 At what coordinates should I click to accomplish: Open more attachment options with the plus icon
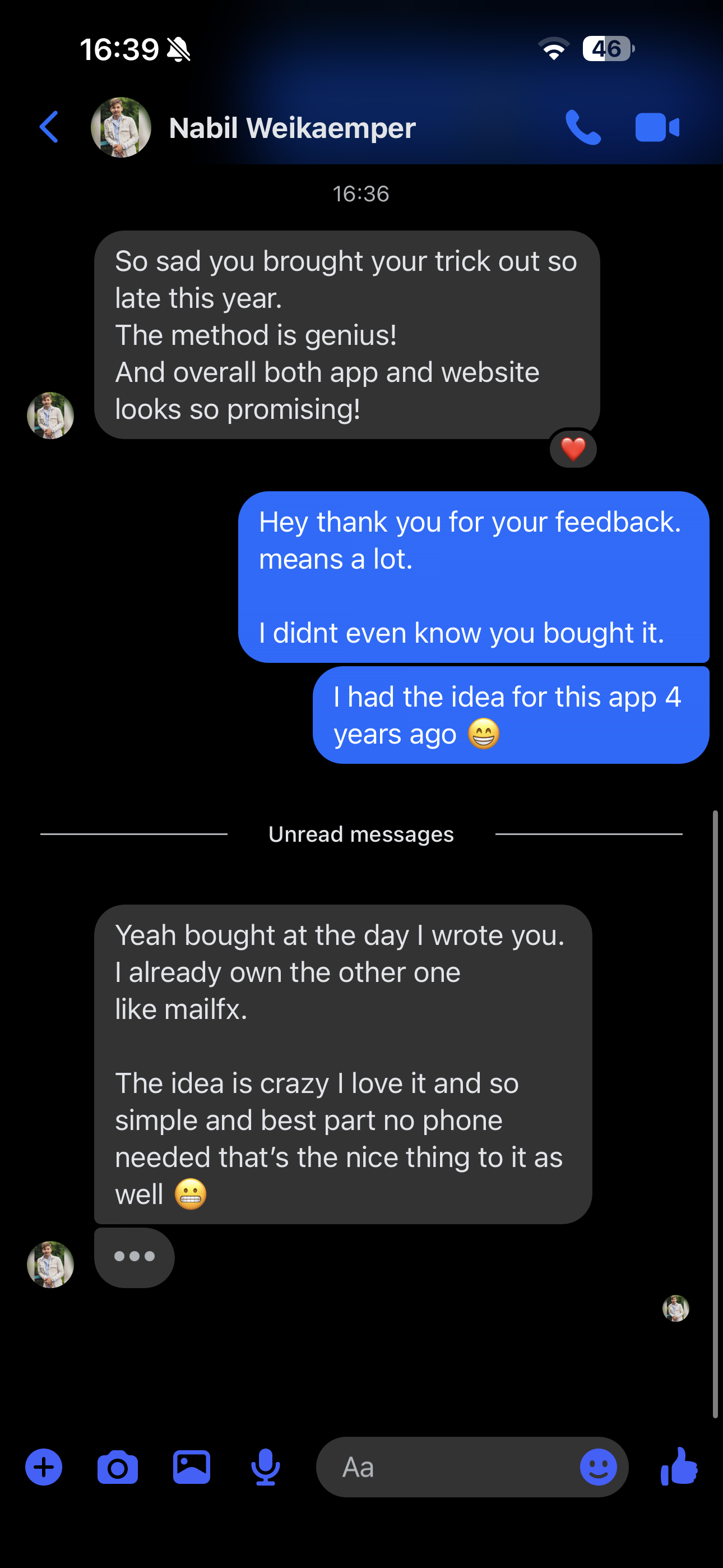click(43, 1467)
